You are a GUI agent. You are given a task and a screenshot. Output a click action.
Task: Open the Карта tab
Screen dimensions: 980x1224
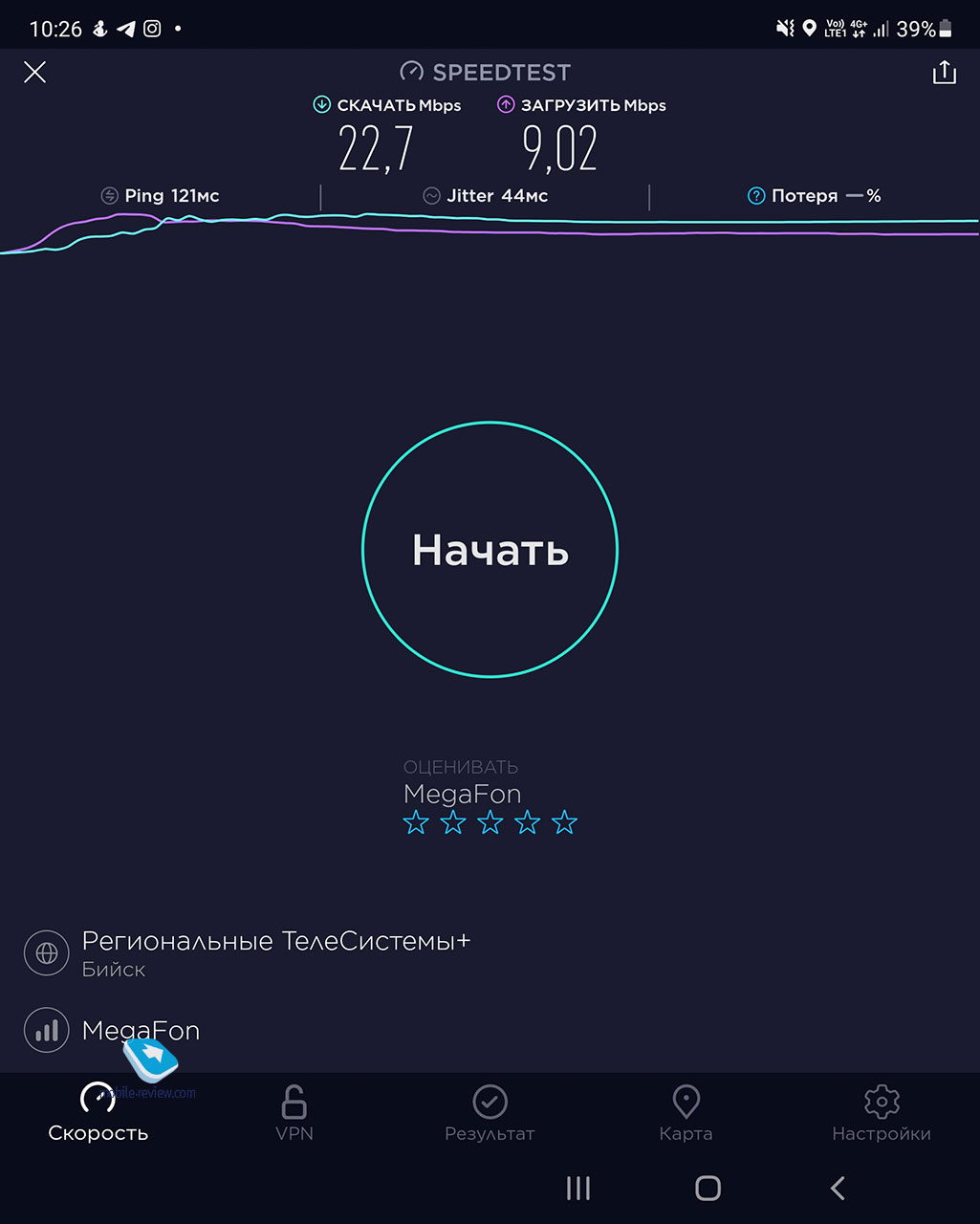click(686, 1114)
